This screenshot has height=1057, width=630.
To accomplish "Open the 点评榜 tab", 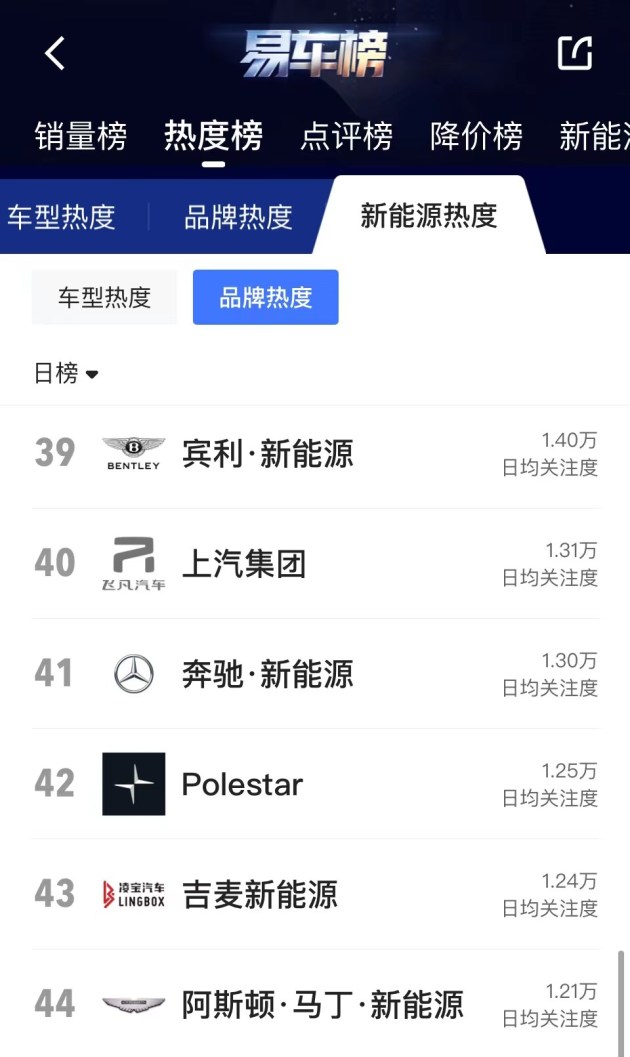I will click(346, 135).
